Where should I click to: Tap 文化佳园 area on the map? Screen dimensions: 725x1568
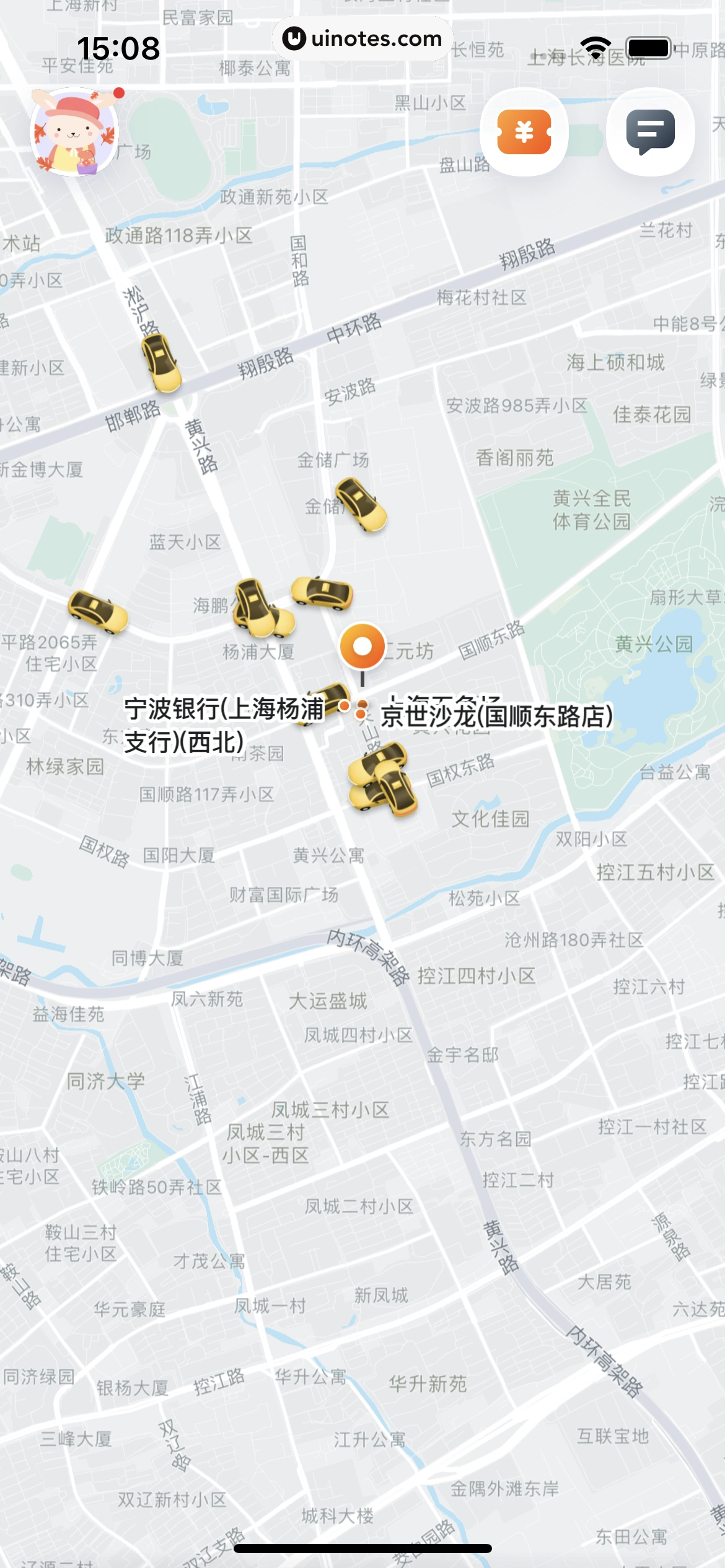pos(490,819)
